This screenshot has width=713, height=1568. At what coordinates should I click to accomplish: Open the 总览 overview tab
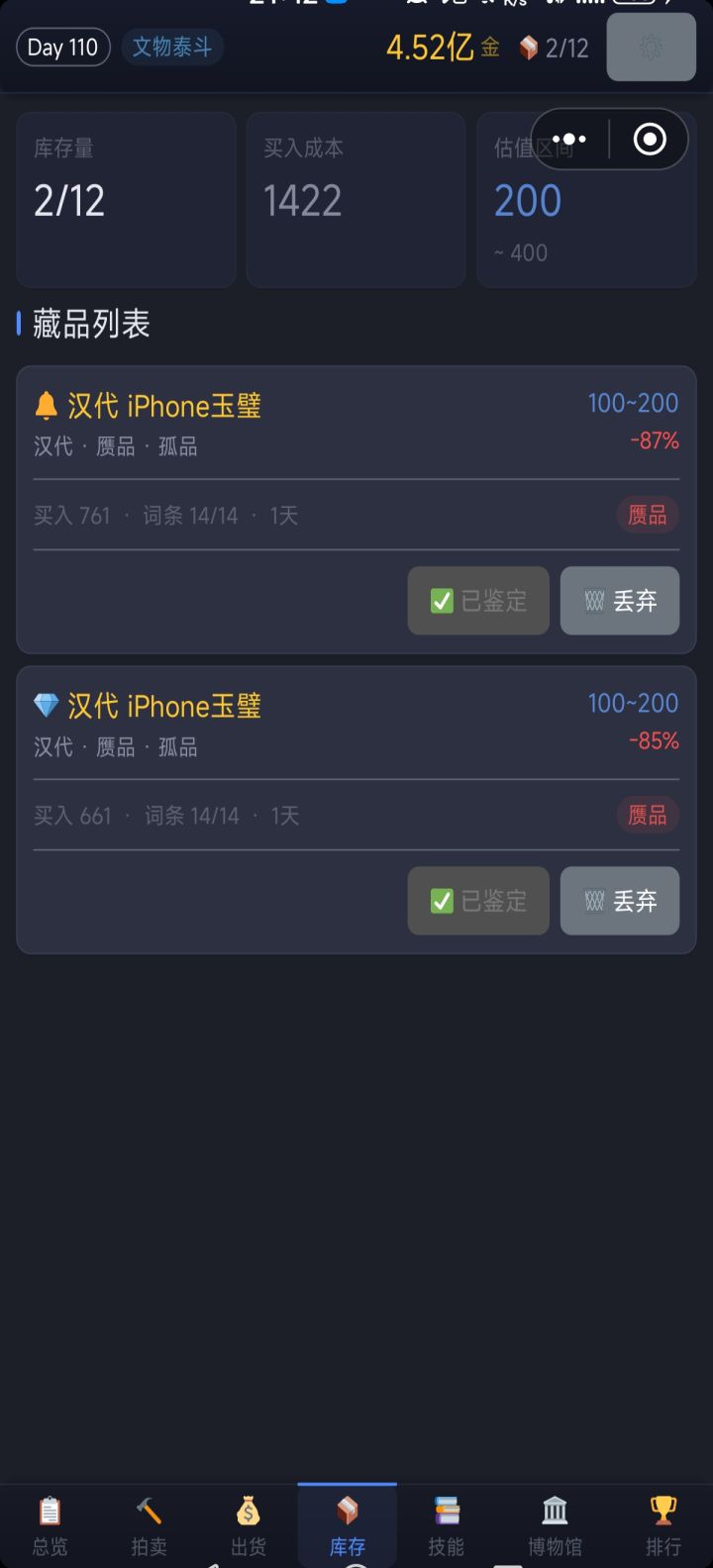50,1524
